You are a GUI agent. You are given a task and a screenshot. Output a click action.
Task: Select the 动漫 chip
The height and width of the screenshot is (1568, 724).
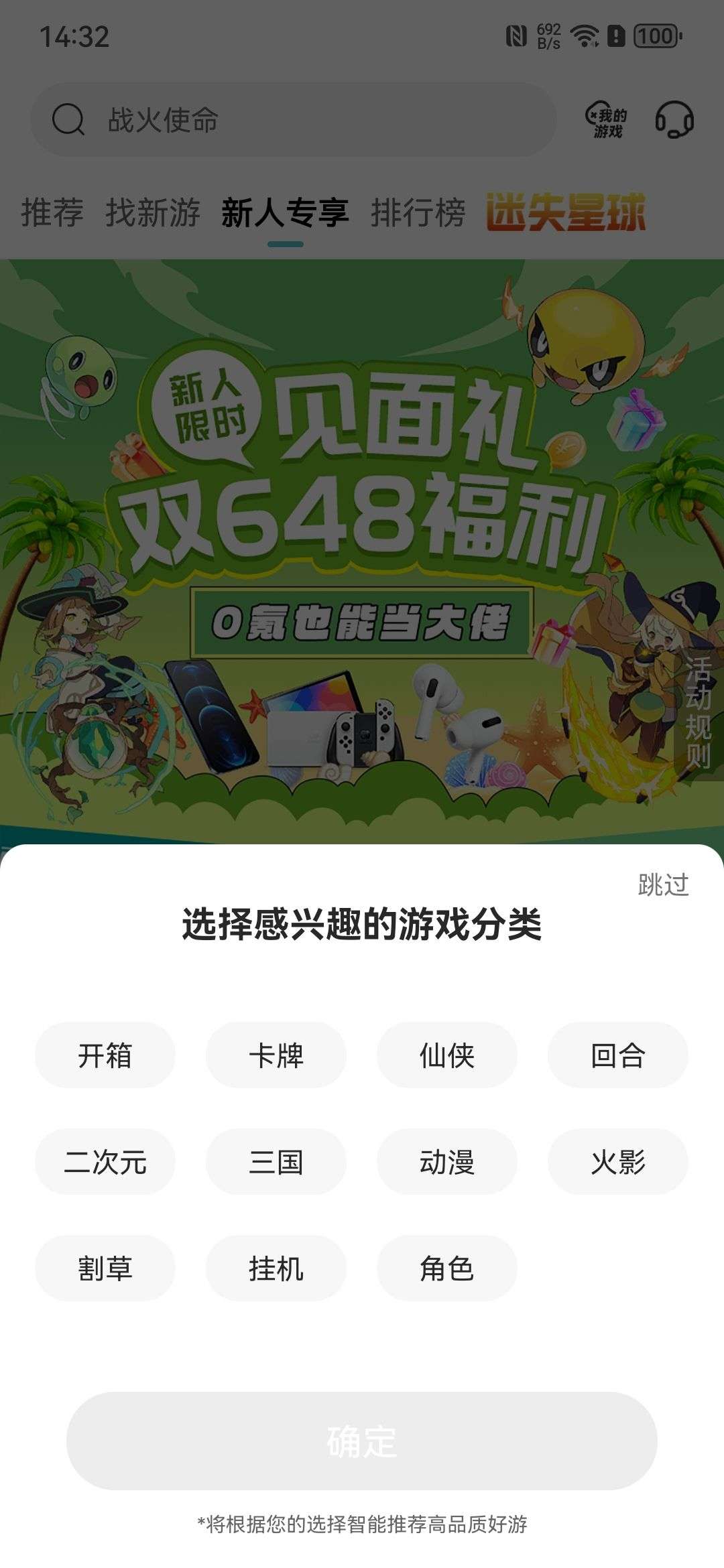(447, 1162)
